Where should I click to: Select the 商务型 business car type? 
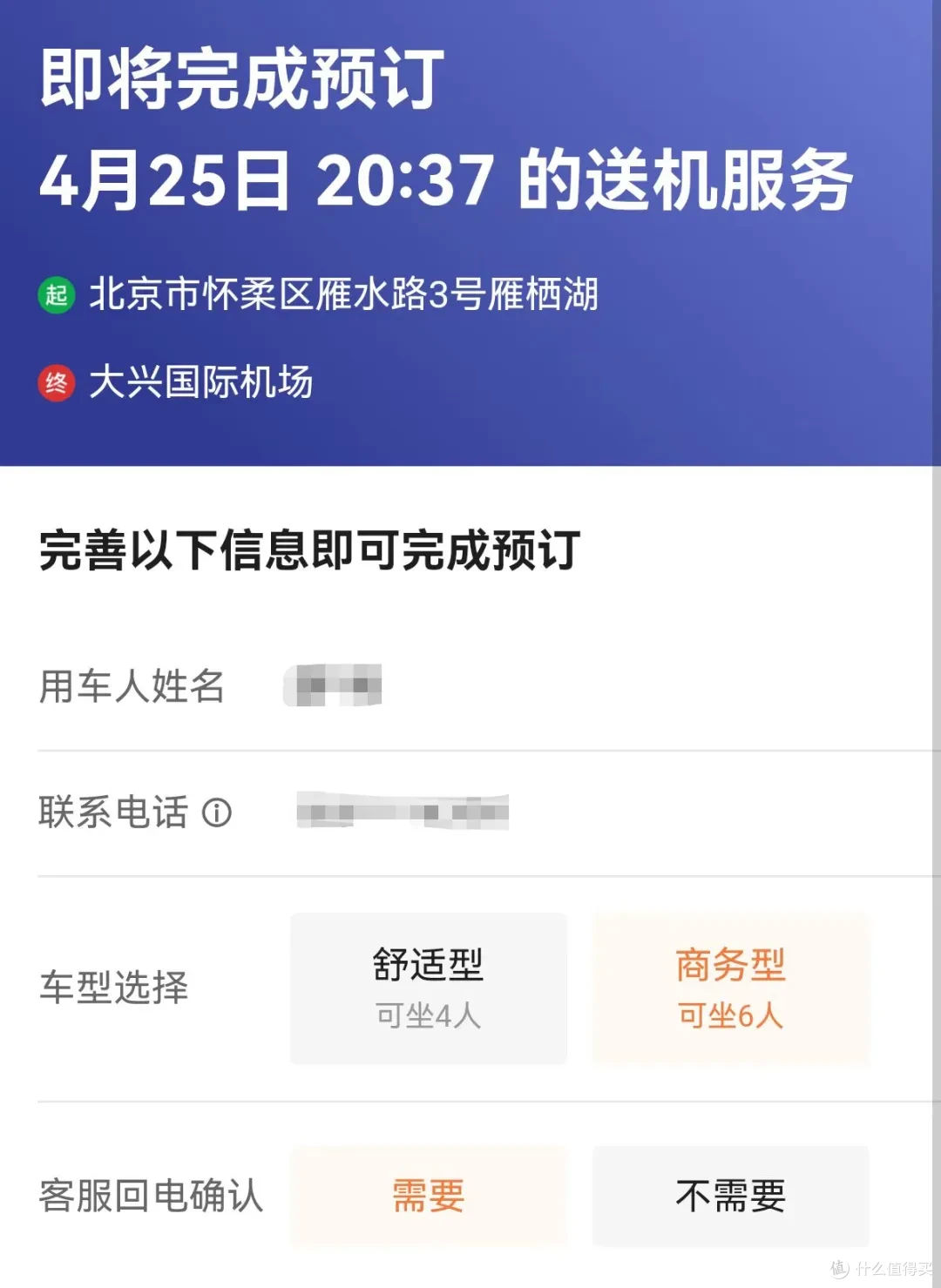tap(730, 988)
